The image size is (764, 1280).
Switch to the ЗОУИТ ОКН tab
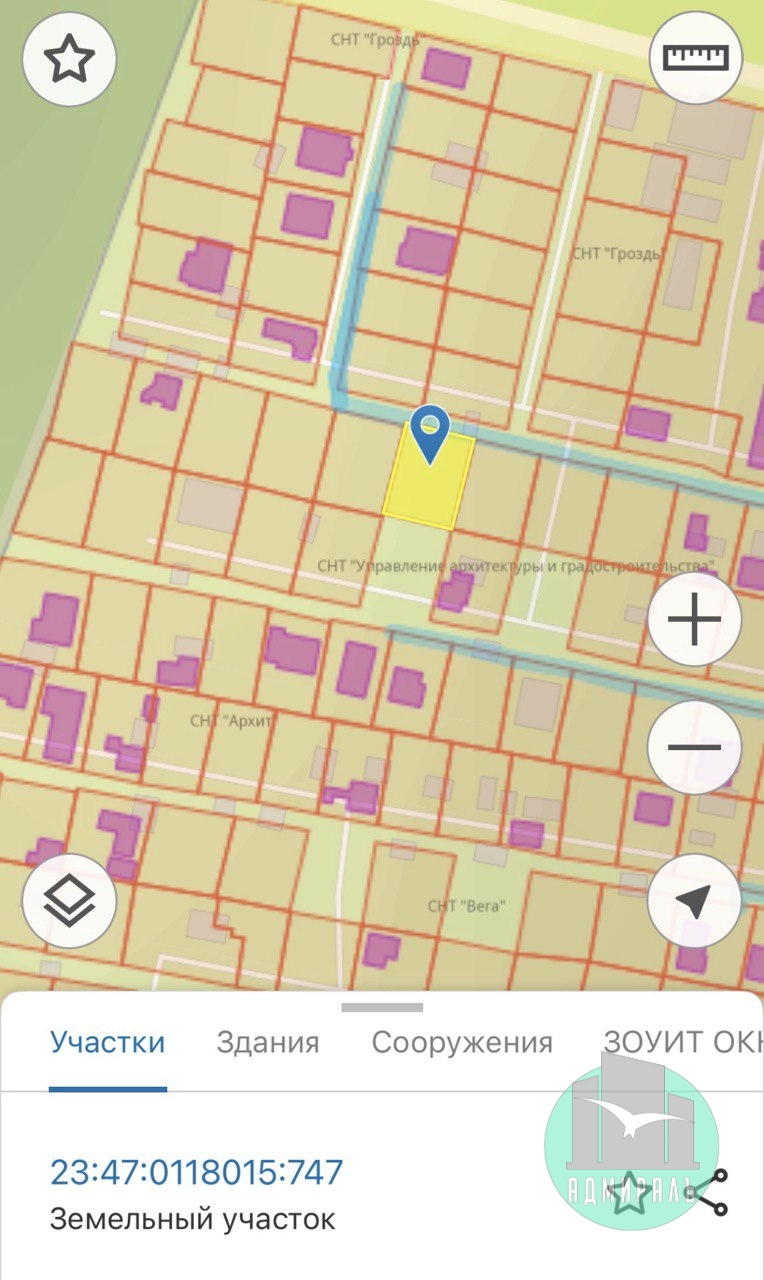680,1043
